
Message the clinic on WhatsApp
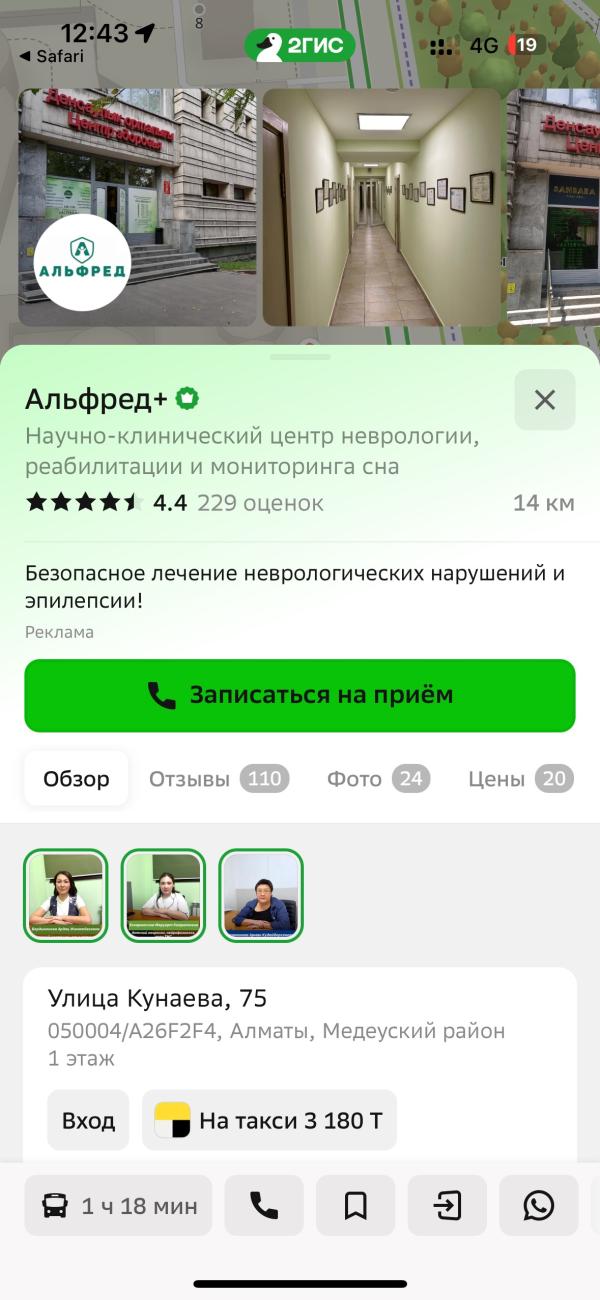pyautogui.click(x=539, y=1206)
